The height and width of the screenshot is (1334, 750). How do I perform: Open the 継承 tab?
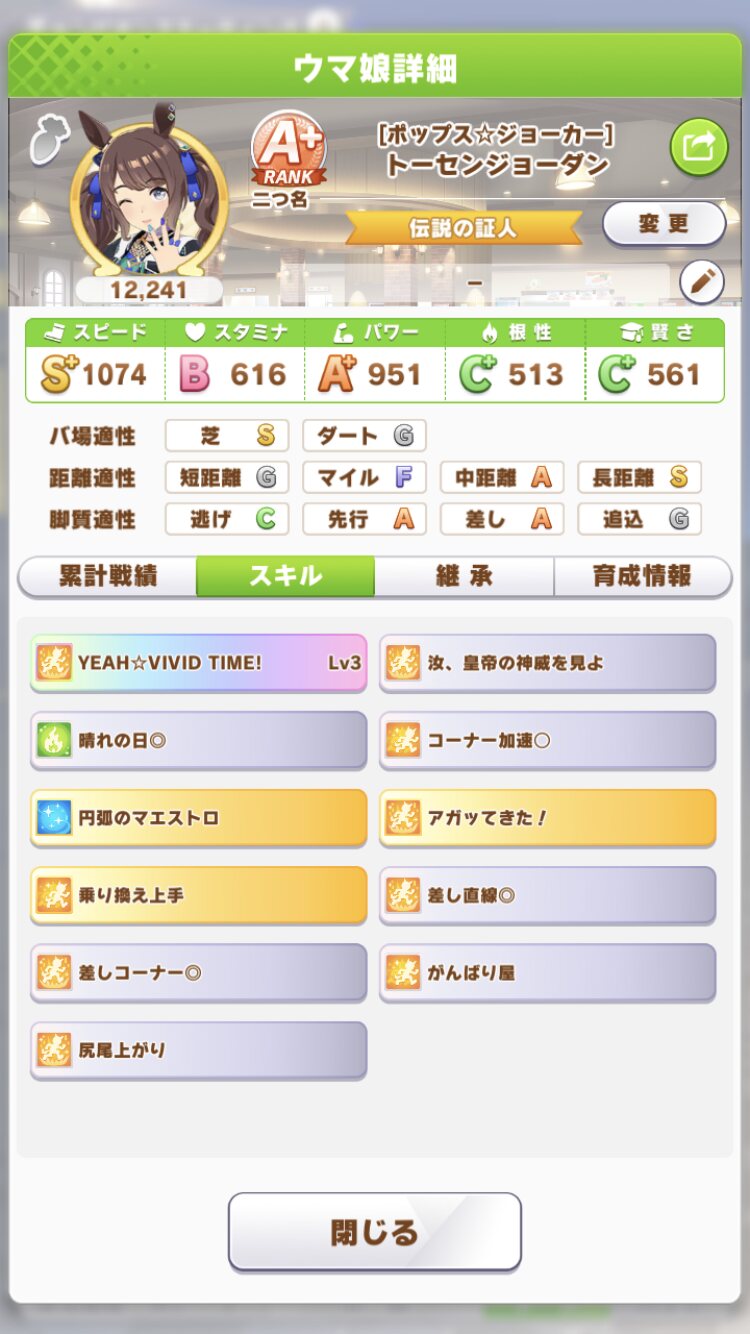464,577
